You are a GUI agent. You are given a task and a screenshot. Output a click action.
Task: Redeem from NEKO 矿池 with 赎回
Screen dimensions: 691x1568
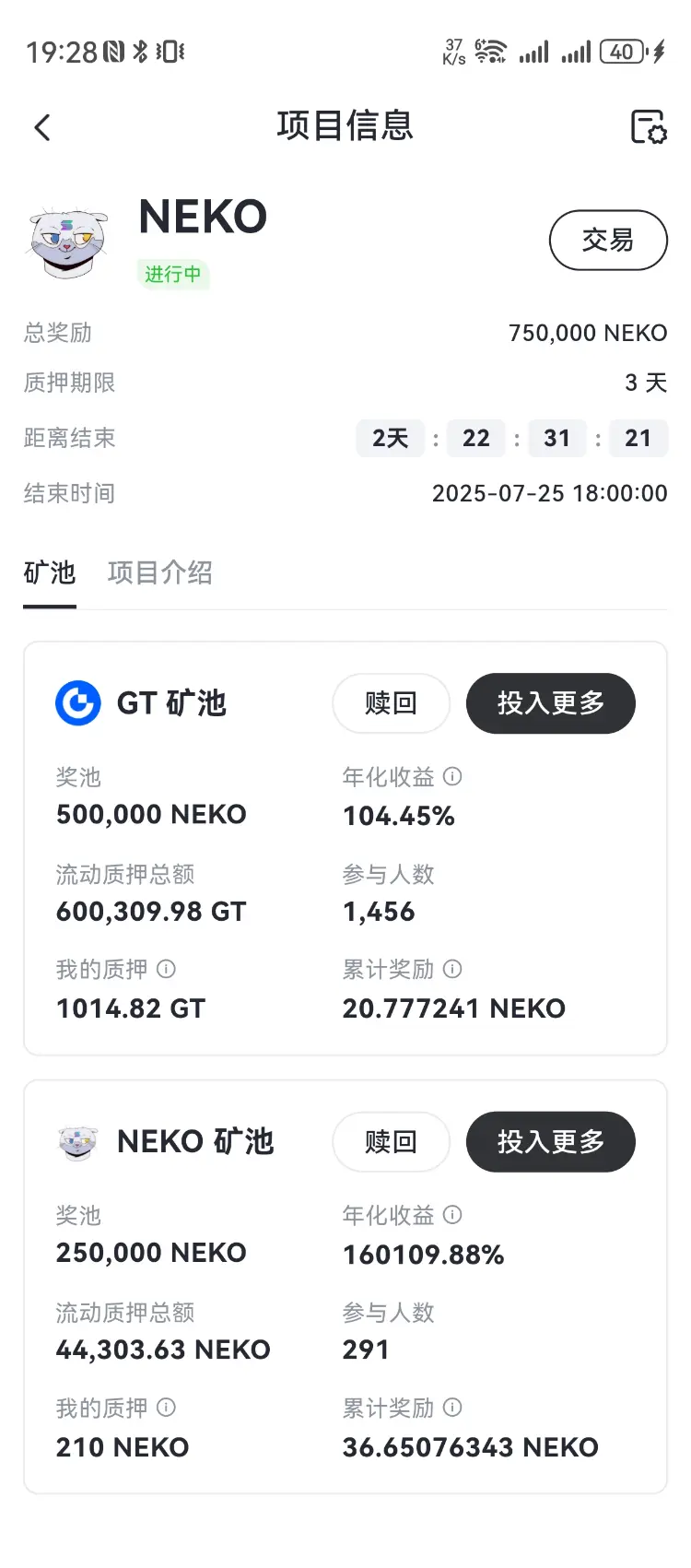click(x=391, y=1142)
